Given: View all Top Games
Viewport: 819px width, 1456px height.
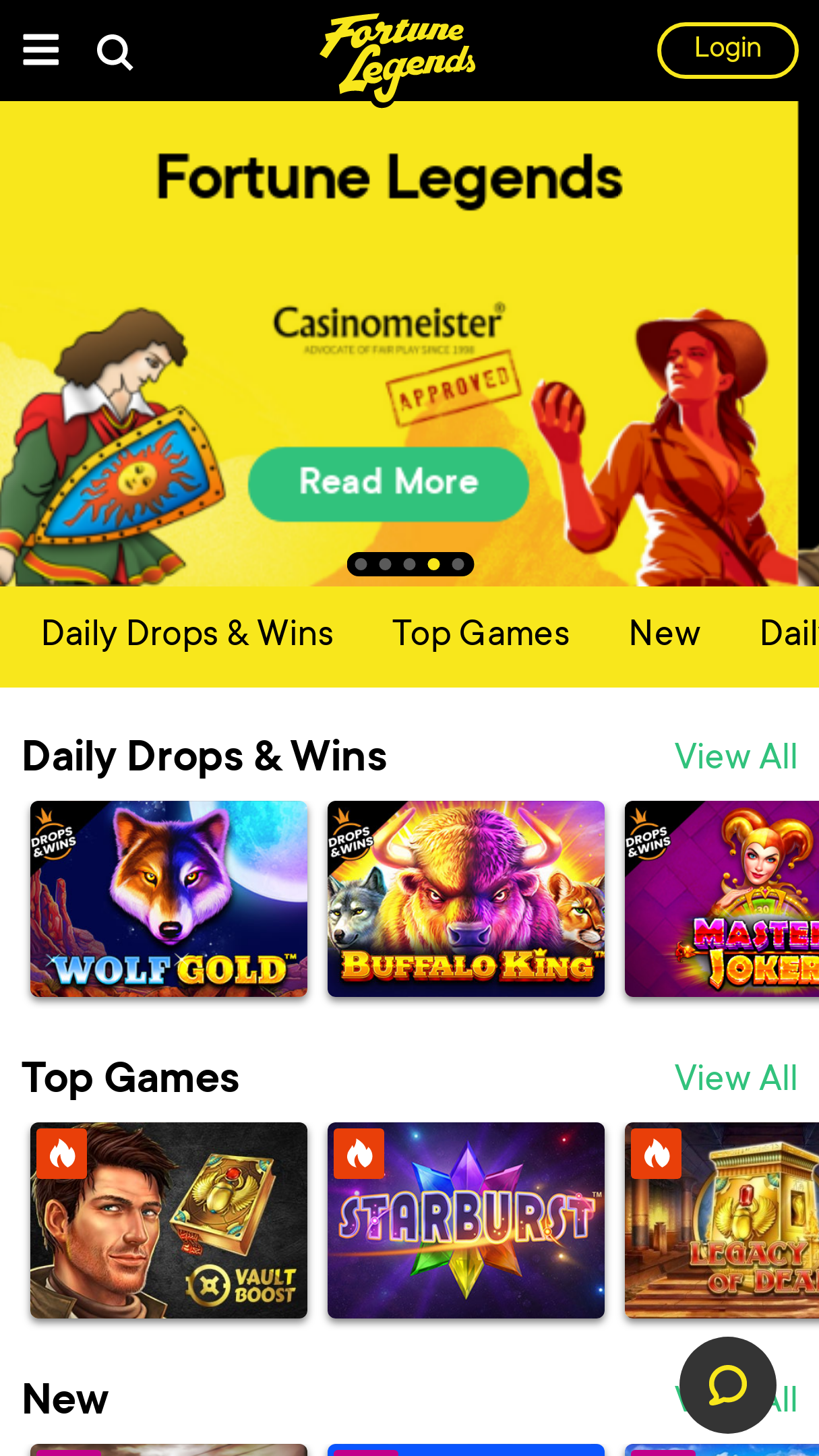Looking at the screenshot, I should [736, 1078].
